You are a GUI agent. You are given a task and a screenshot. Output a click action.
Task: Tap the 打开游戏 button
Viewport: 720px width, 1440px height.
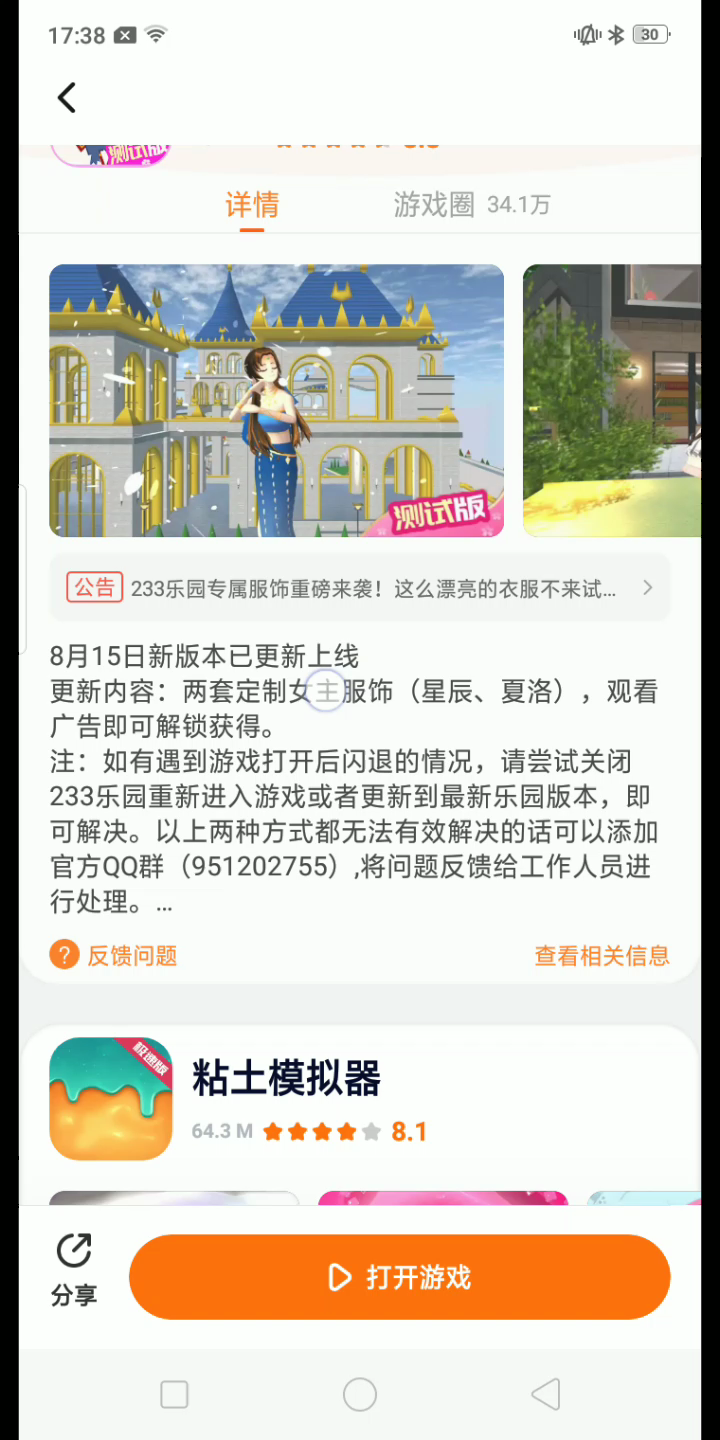(x=399, y=1277)
